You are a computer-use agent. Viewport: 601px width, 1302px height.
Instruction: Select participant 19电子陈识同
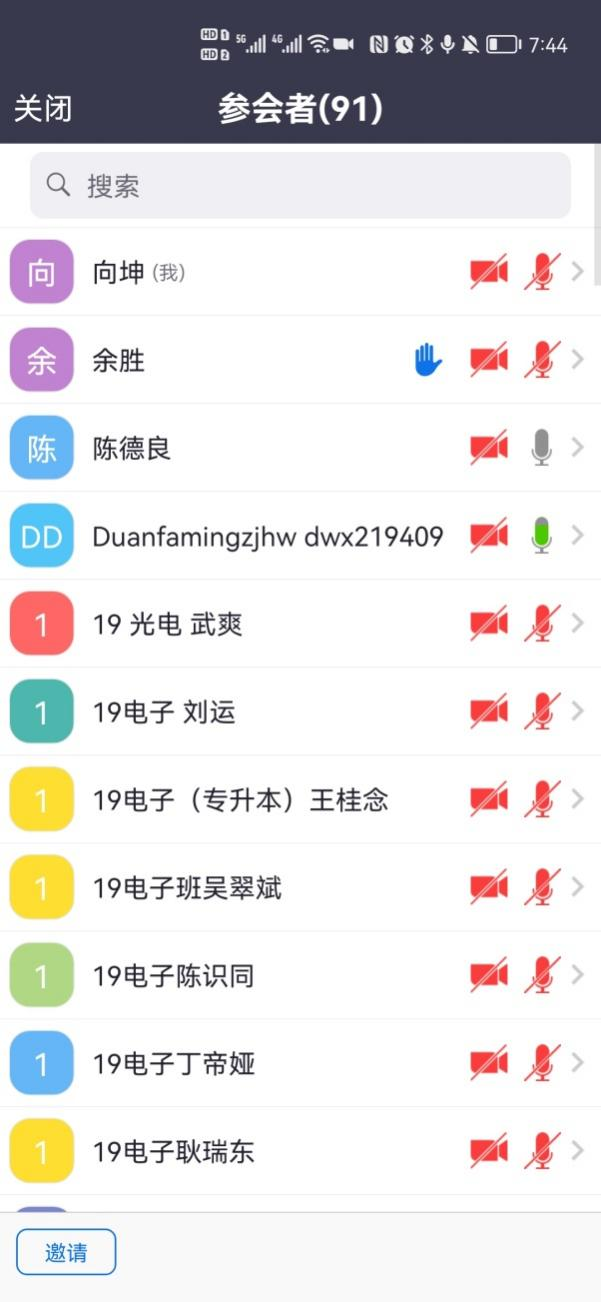click(x=300, y=976)
